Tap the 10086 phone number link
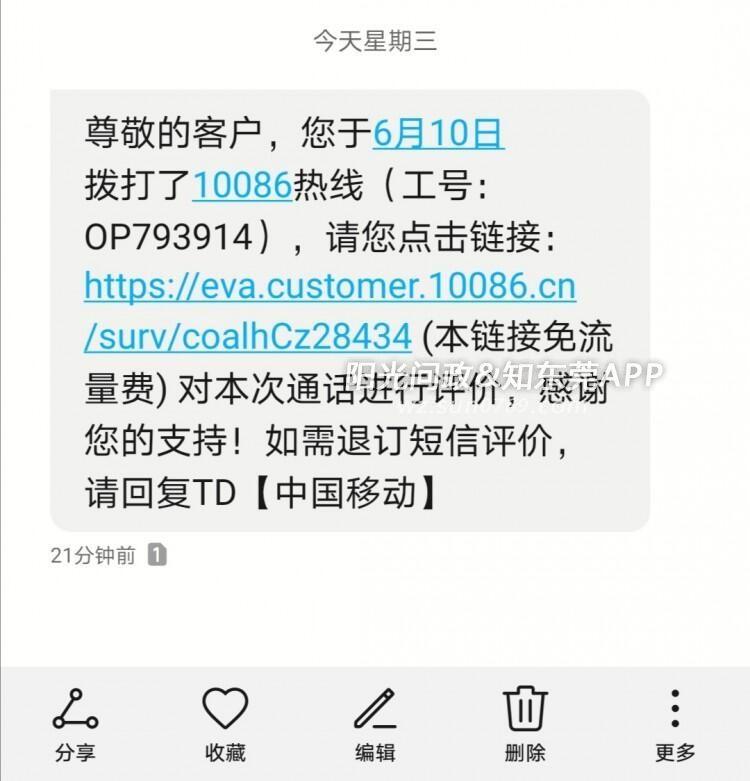The width and height of the screenshot is (750, 781). pyautogui.click(x=241, y=185)
